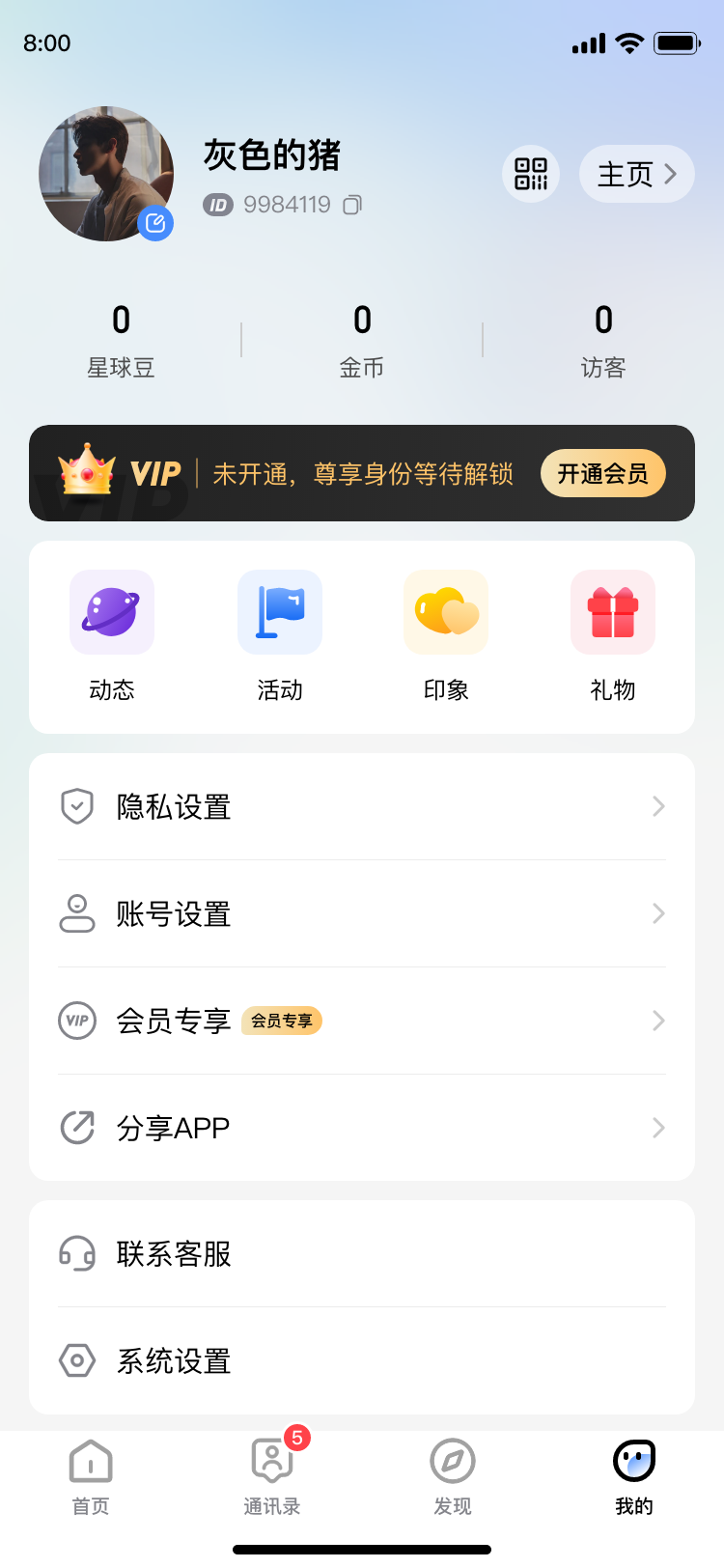This screenshot has width=724, height=1568.
Task: Select 分享APP
Action: (362, 1128)
